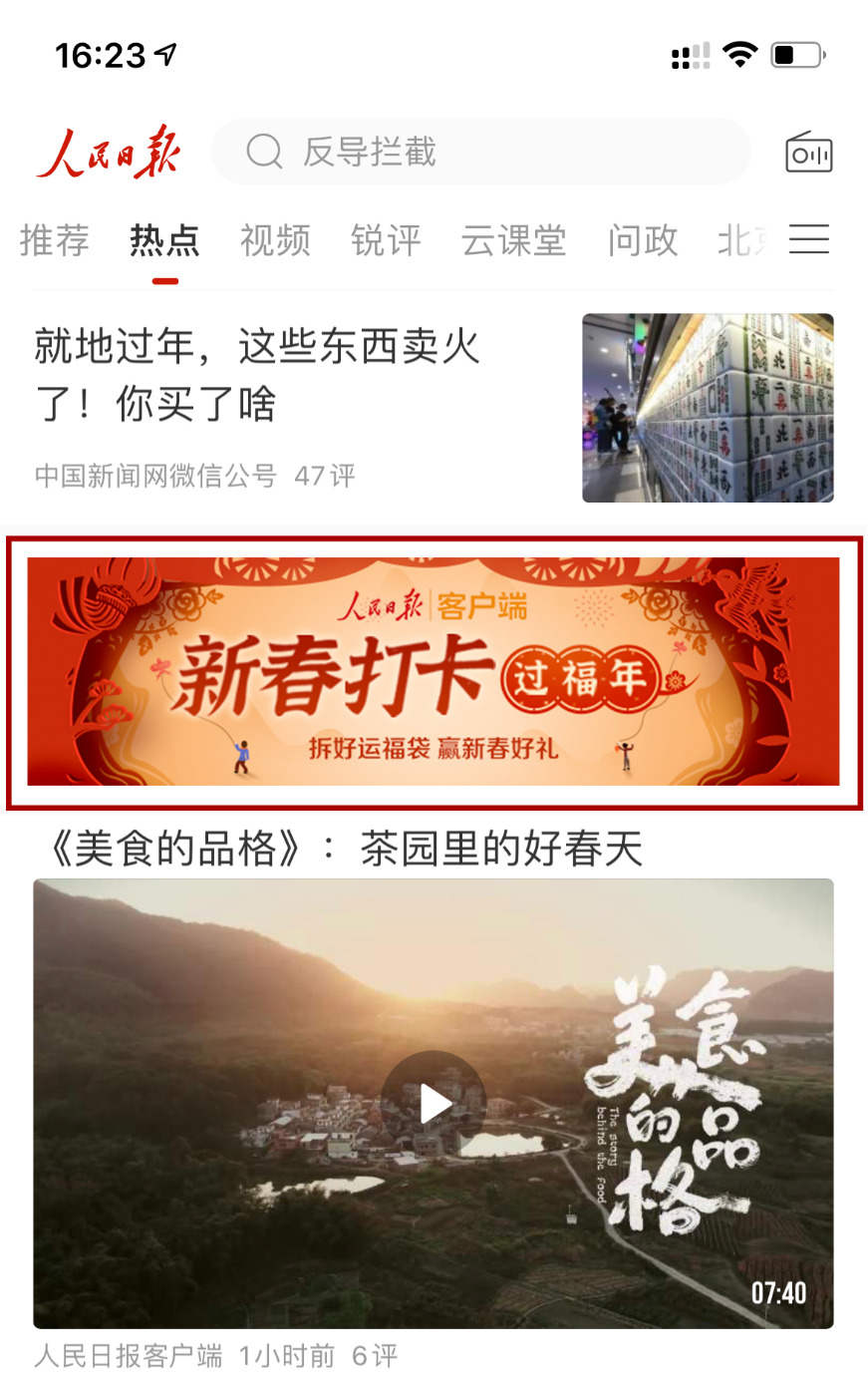Open the mahjong tiles article thumbnail

(x=708, y=408)
